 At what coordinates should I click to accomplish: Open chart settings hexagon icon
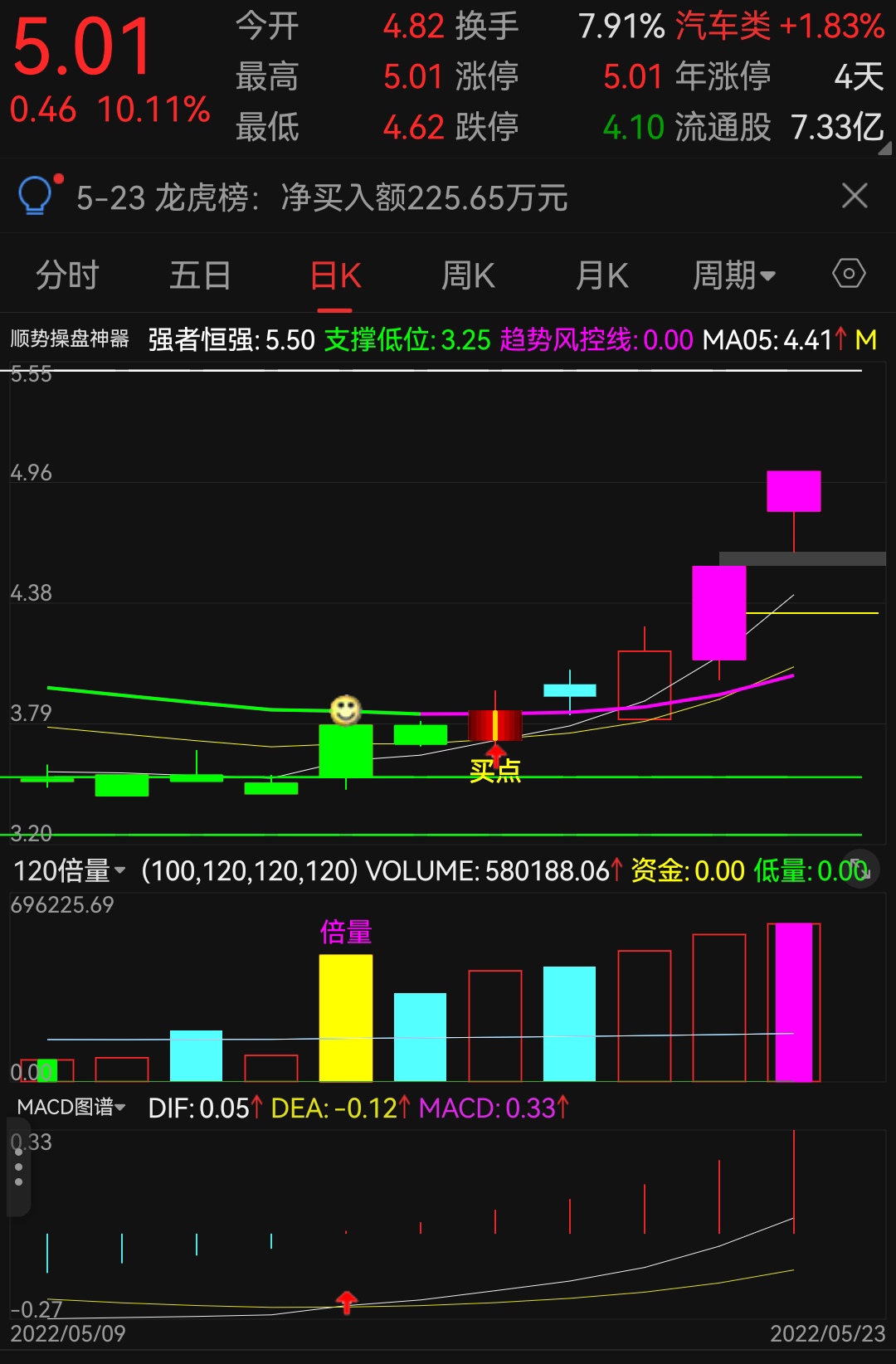[849, 274]
